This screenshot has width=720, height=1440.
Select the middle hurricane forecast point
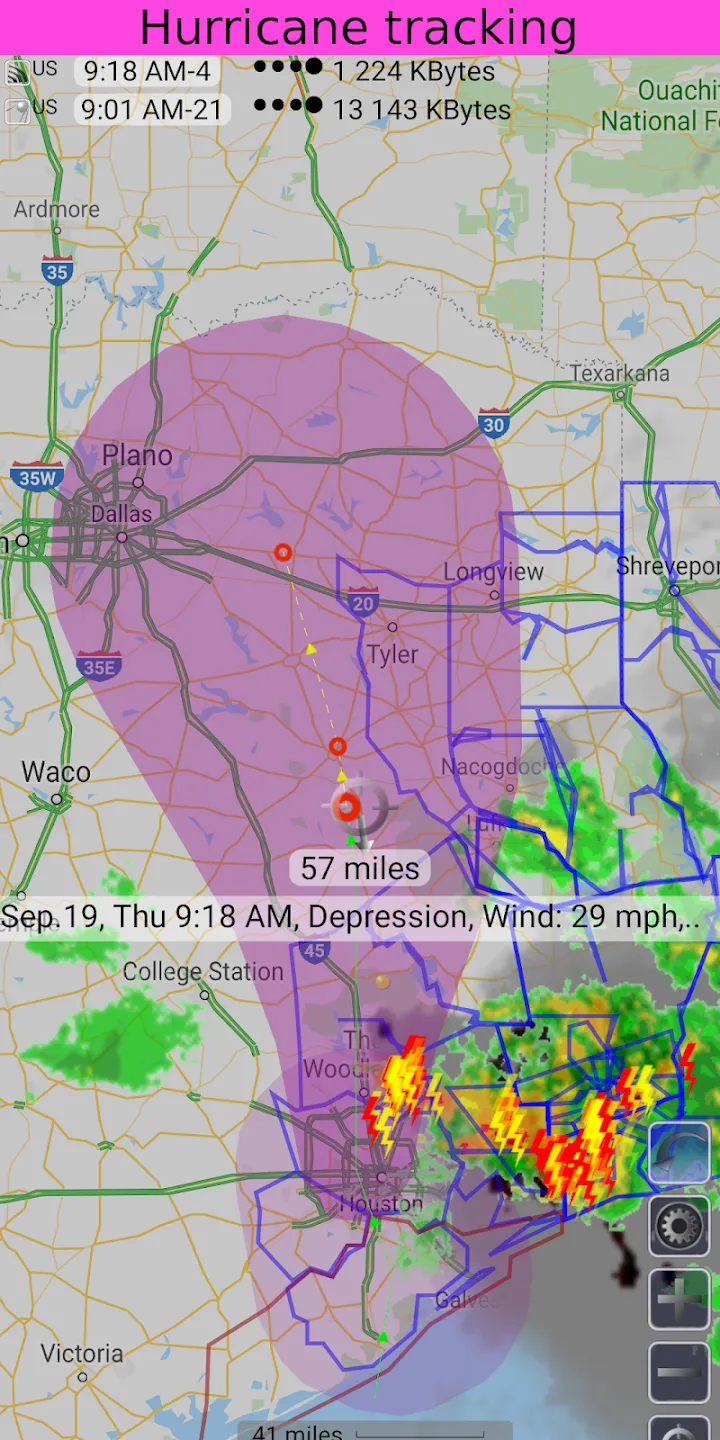pyautogui.click(x=338, y=746)
